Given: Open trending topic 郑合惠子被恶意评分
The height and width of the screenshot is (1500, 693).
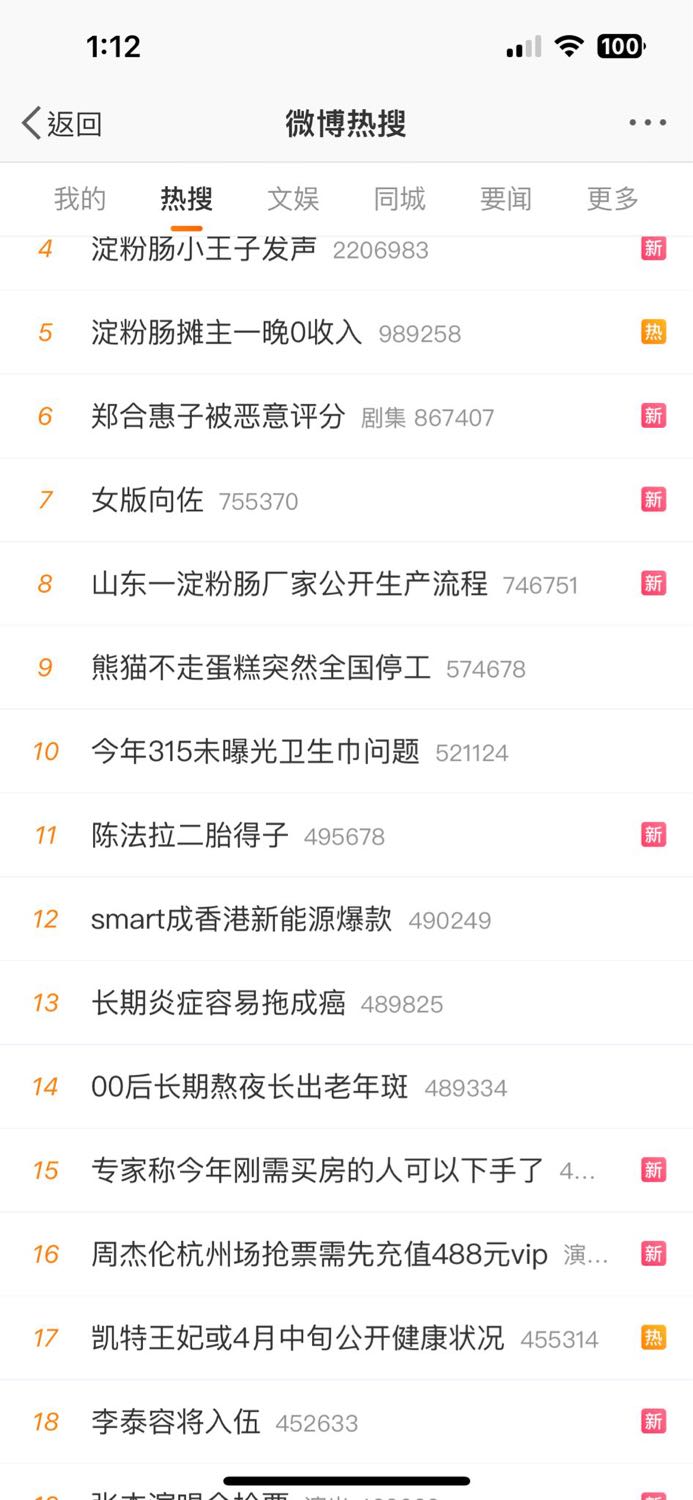Looking at the screenshot, I should 346,417.
